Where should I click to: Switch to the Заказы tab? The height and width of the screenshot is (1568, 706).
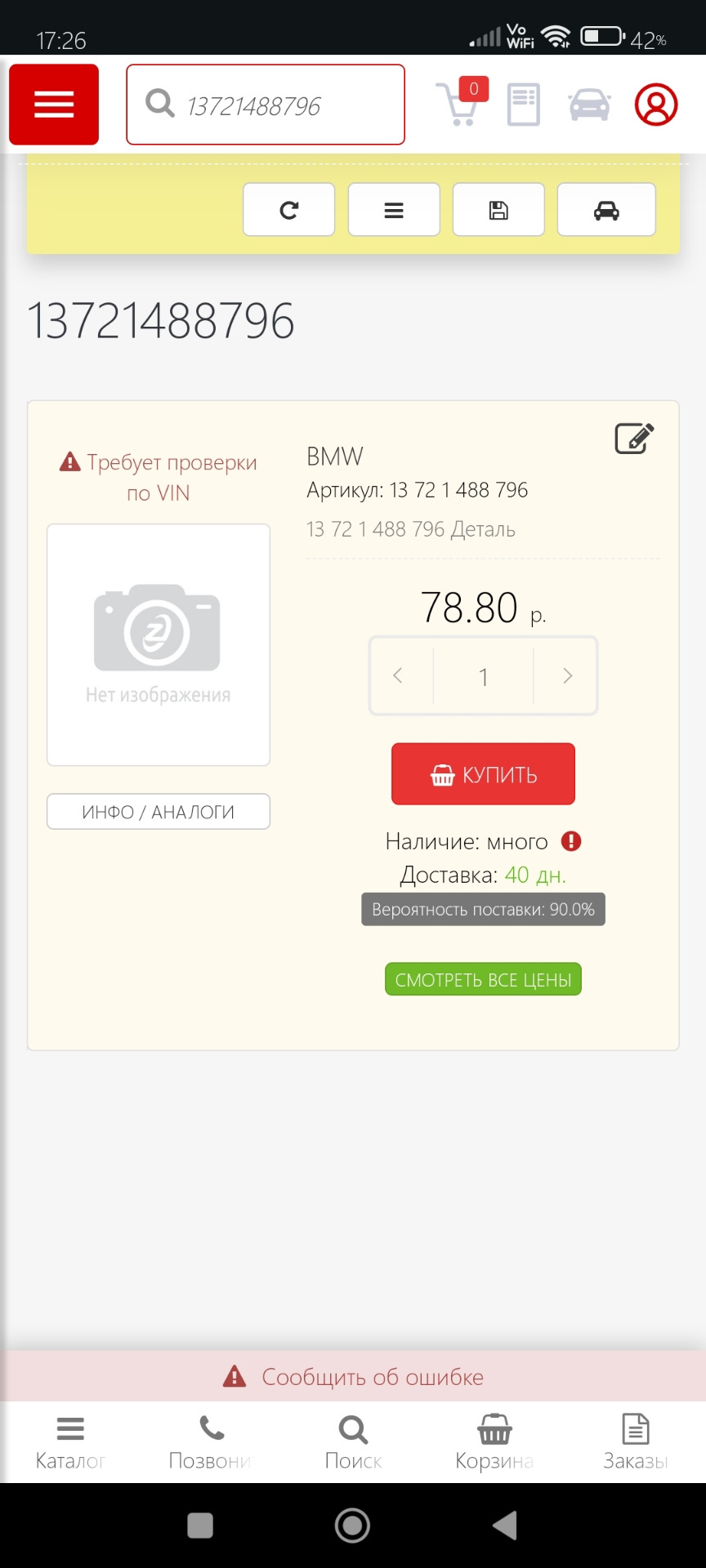[x=635, y=1442]
